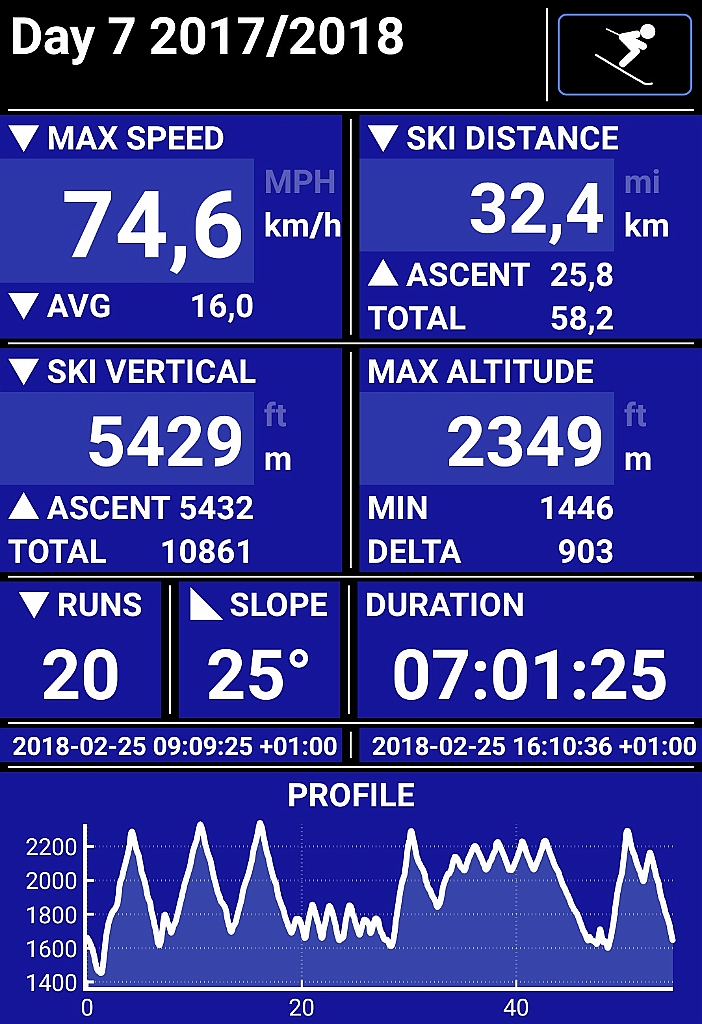Change max altitude unit to ft
The height and width of the screenshot is (1024, 702).
[636, 416]
